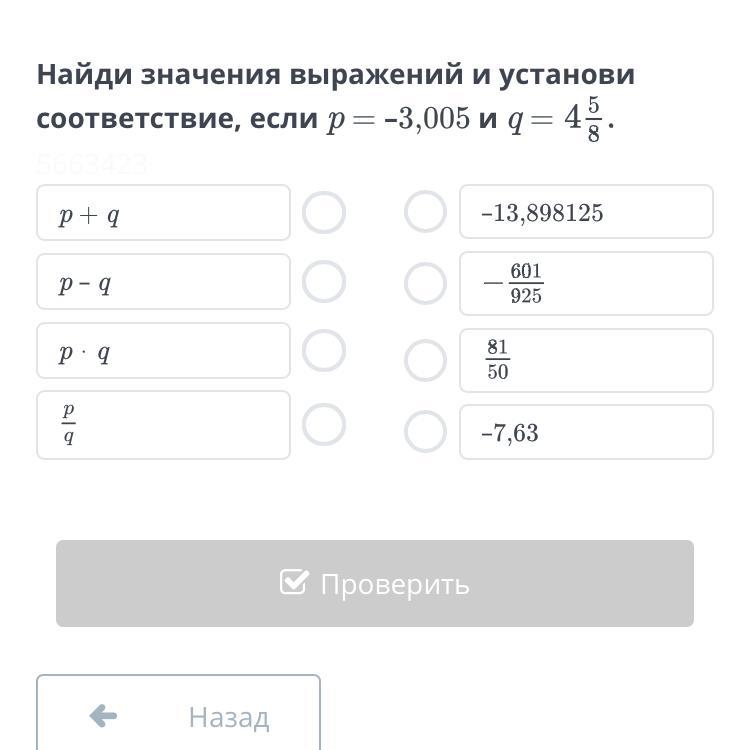Select the circle beside 81/50
Viewport: 750px width, 750px height.
pyautogui.click(x=425, y=360)
